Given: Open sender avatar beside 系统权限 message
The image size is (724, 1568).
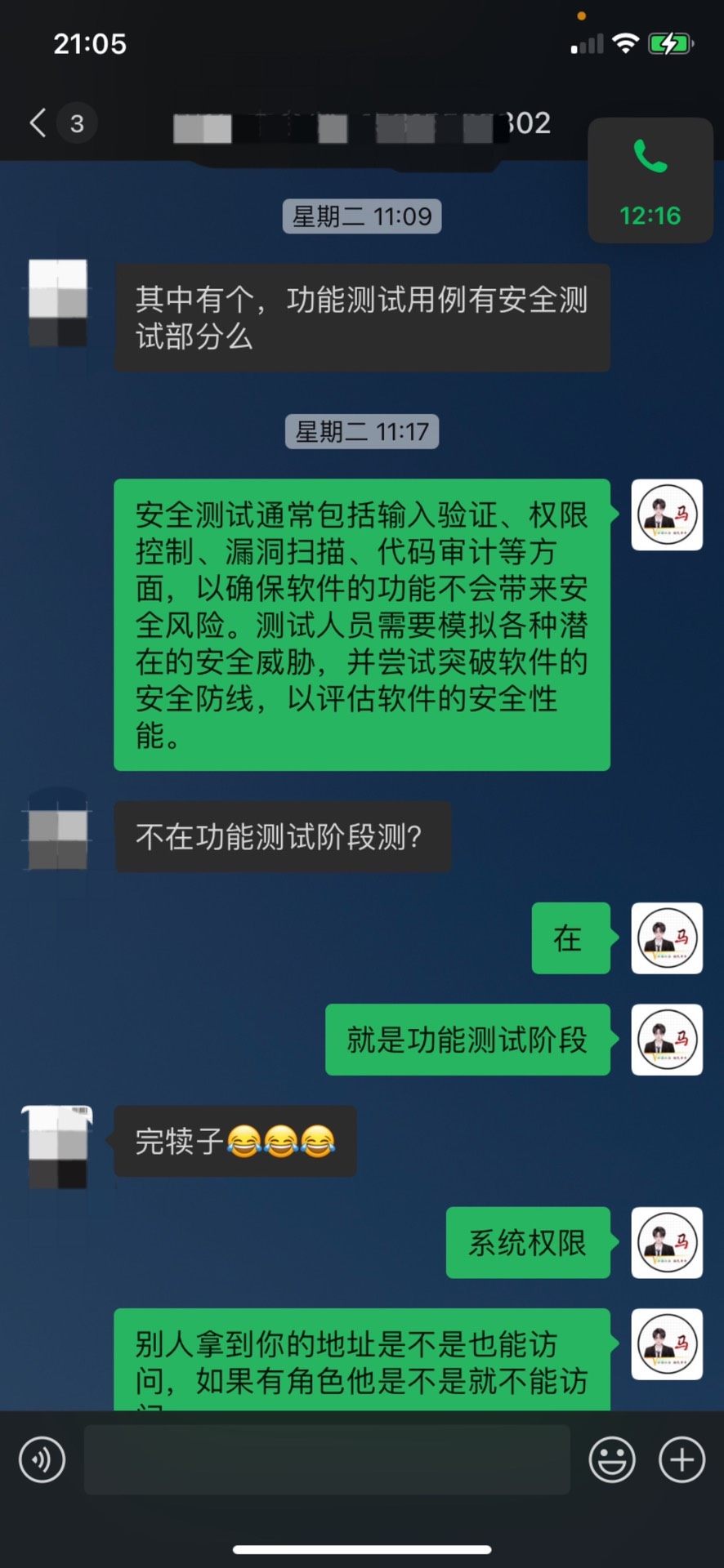Looking at the screenshot, I should (x=667, y=1242).
